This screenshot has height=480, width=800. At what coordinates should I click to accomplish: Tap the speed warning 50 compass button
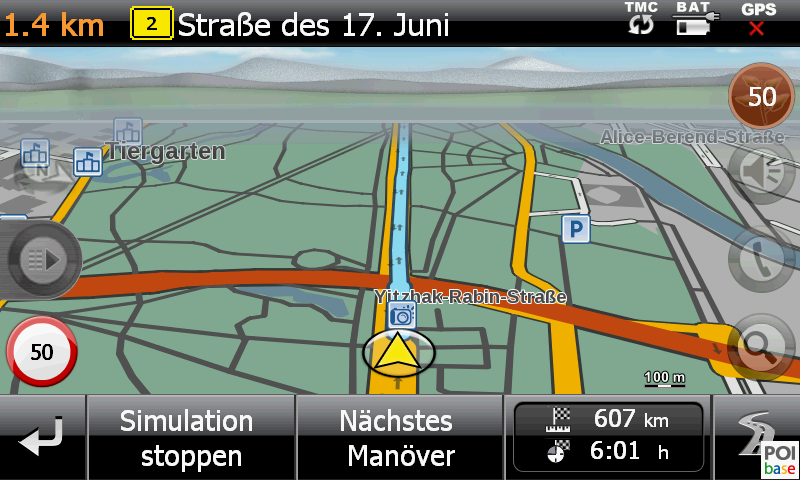tap(761, 96)
